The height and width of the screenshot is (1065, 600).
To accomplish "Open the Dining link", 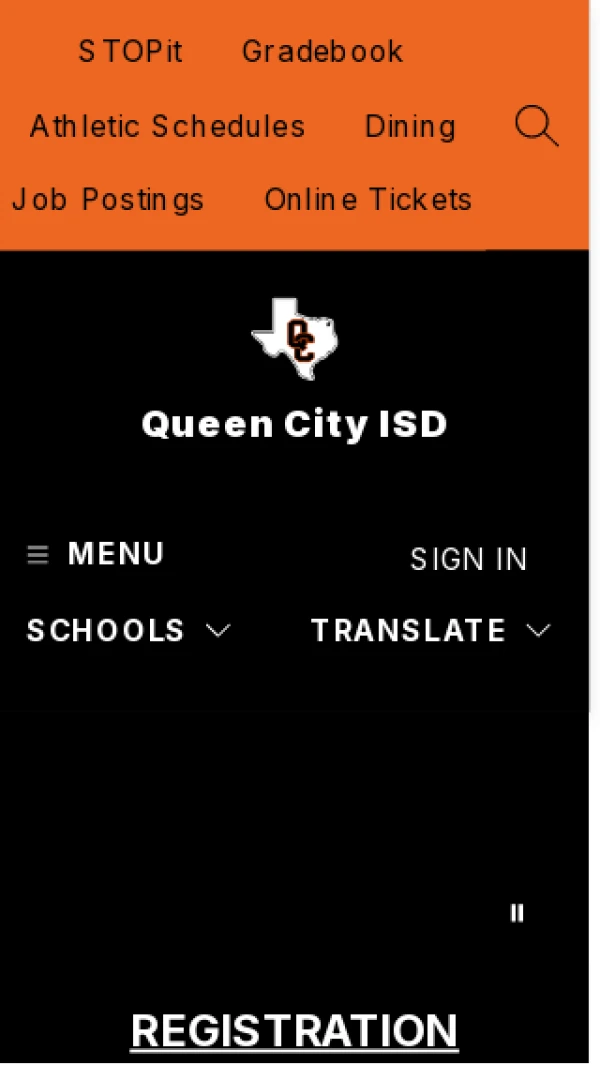I will 410,127.
